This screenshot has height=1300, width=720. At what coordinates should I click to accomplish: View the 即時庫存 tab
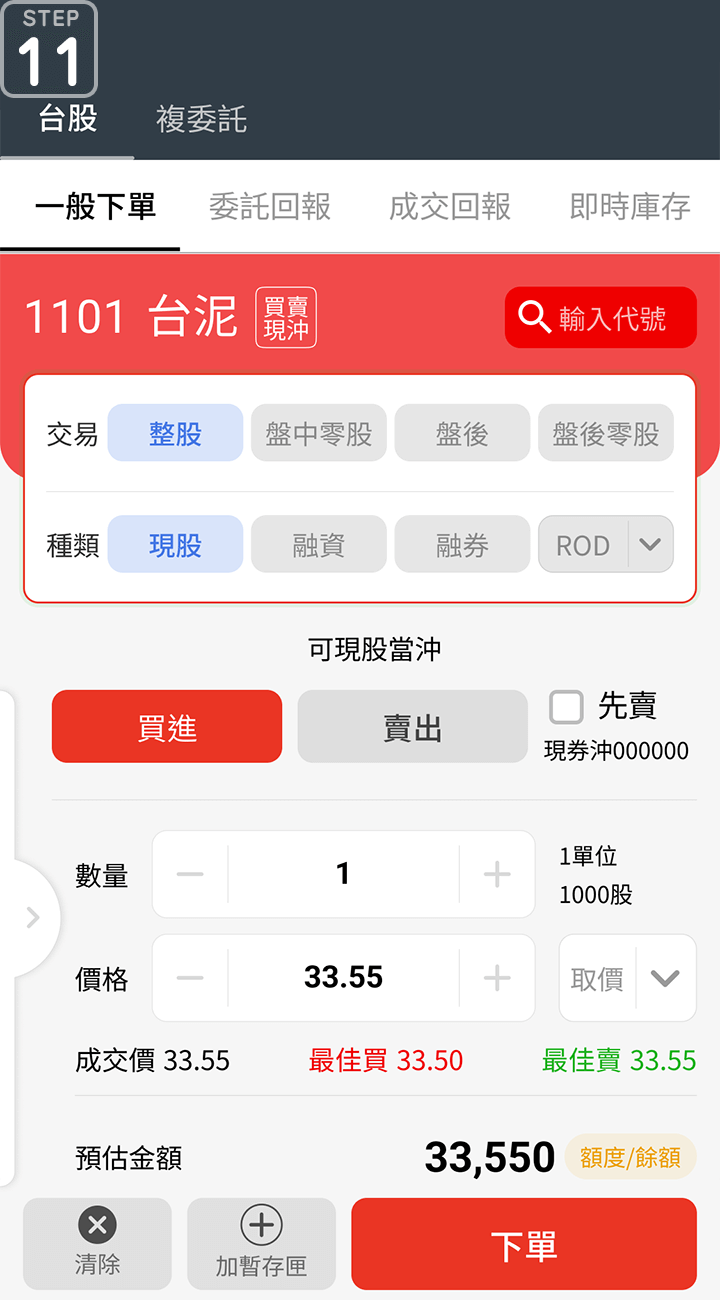[630, 207]
